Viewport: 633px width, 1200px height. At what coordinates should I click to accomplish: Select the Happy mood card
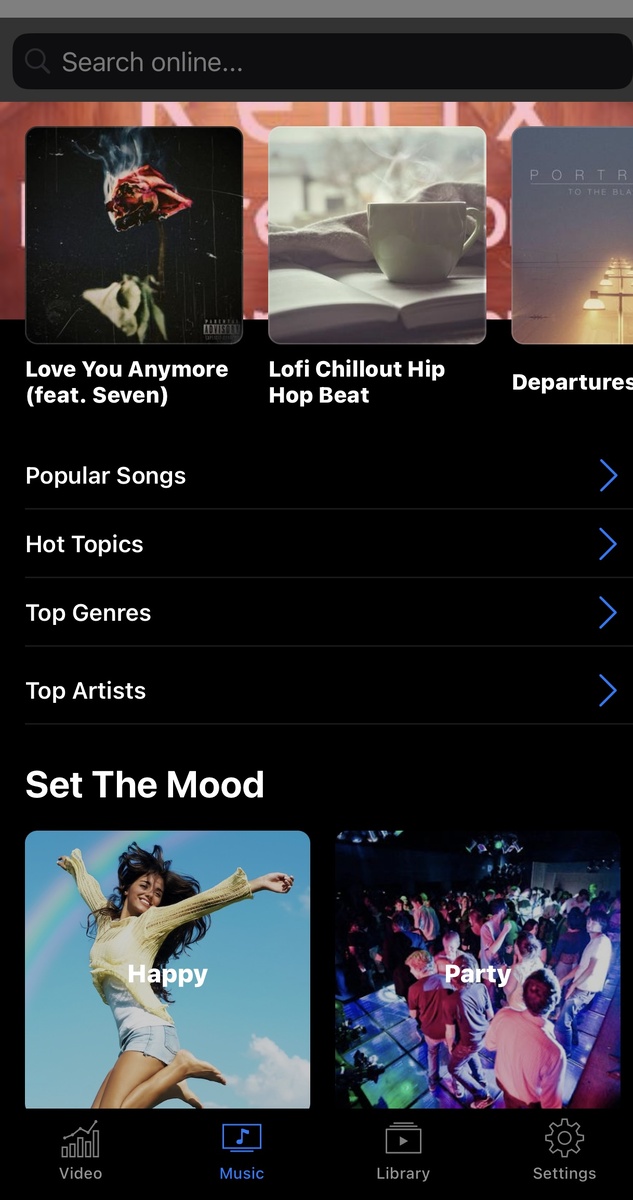tap(168, 970)
